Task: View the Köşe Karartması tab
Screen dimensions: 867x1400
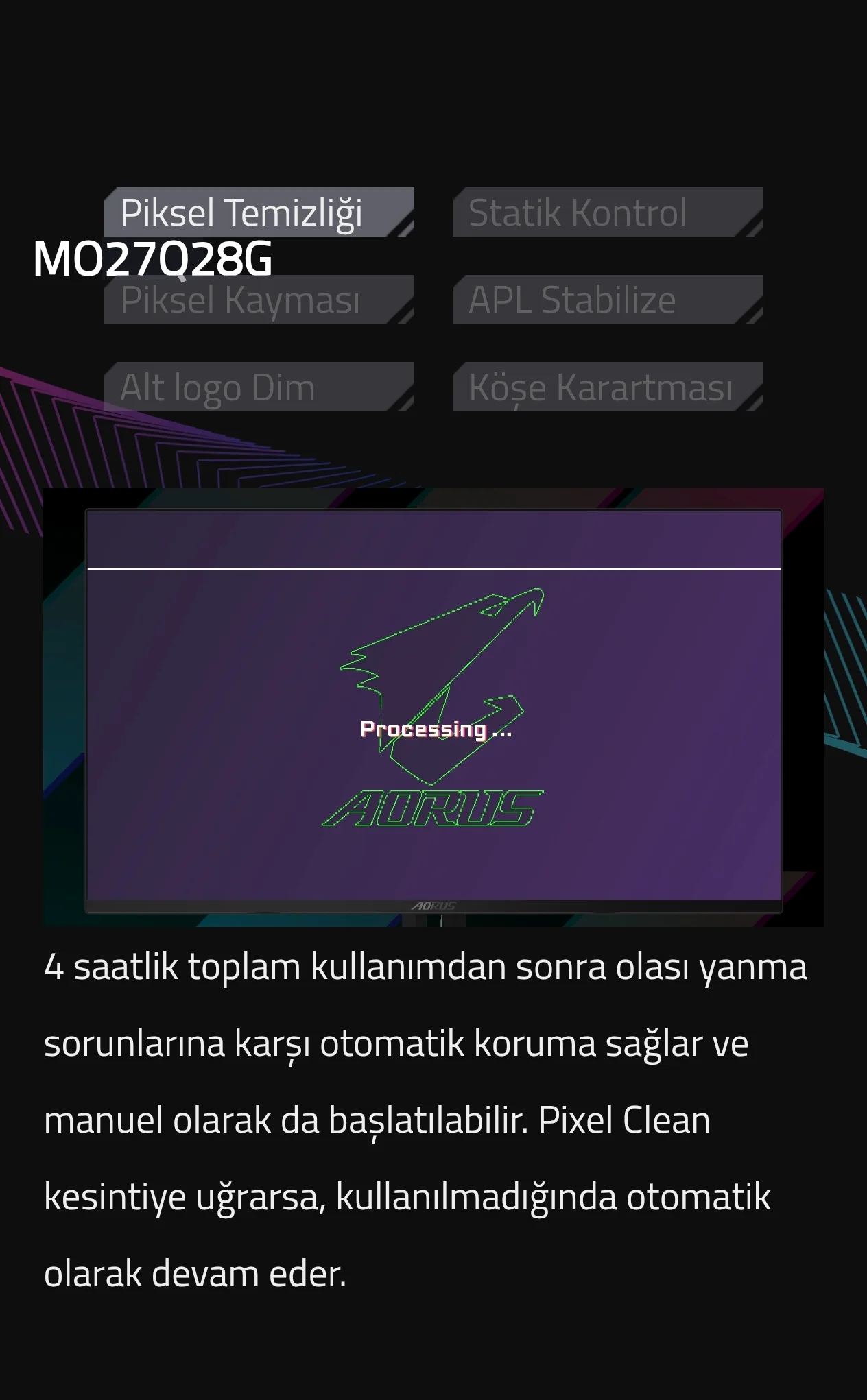Action: [607, 387]
